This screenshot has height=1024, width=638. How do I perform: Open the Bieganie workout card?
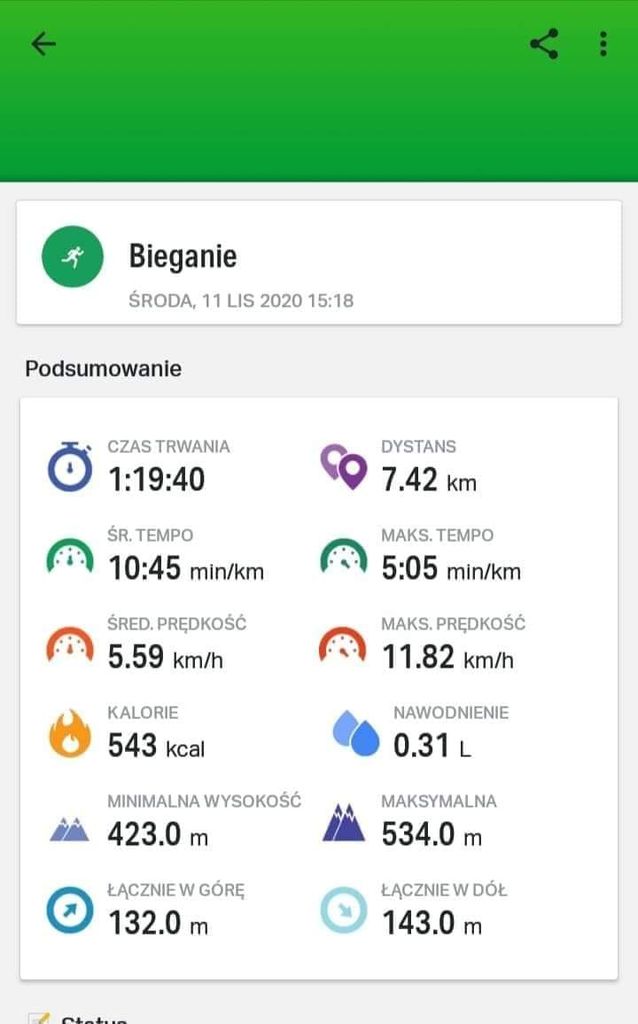point(318,262)
